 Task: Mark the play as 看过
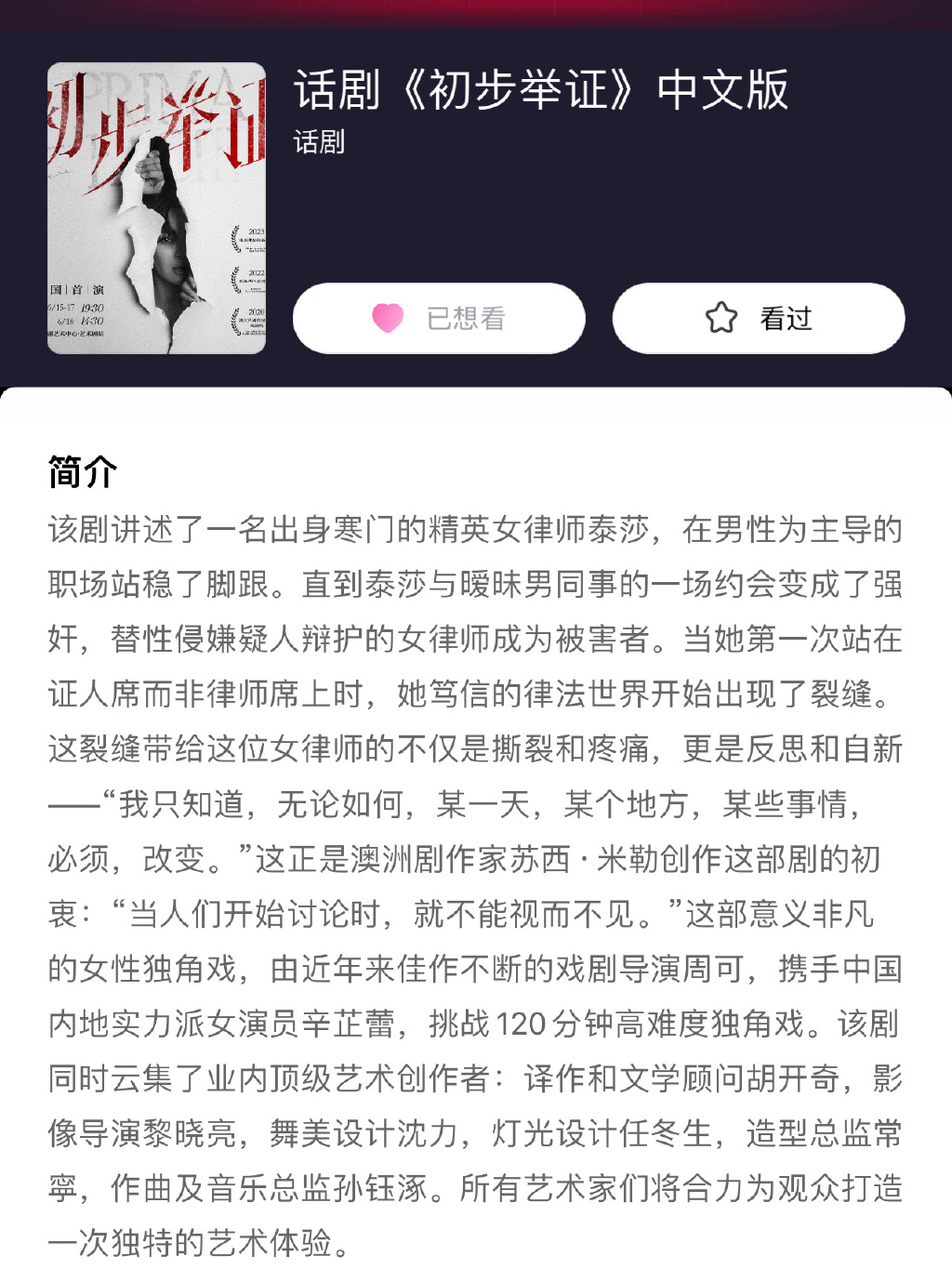pos(758,318)
